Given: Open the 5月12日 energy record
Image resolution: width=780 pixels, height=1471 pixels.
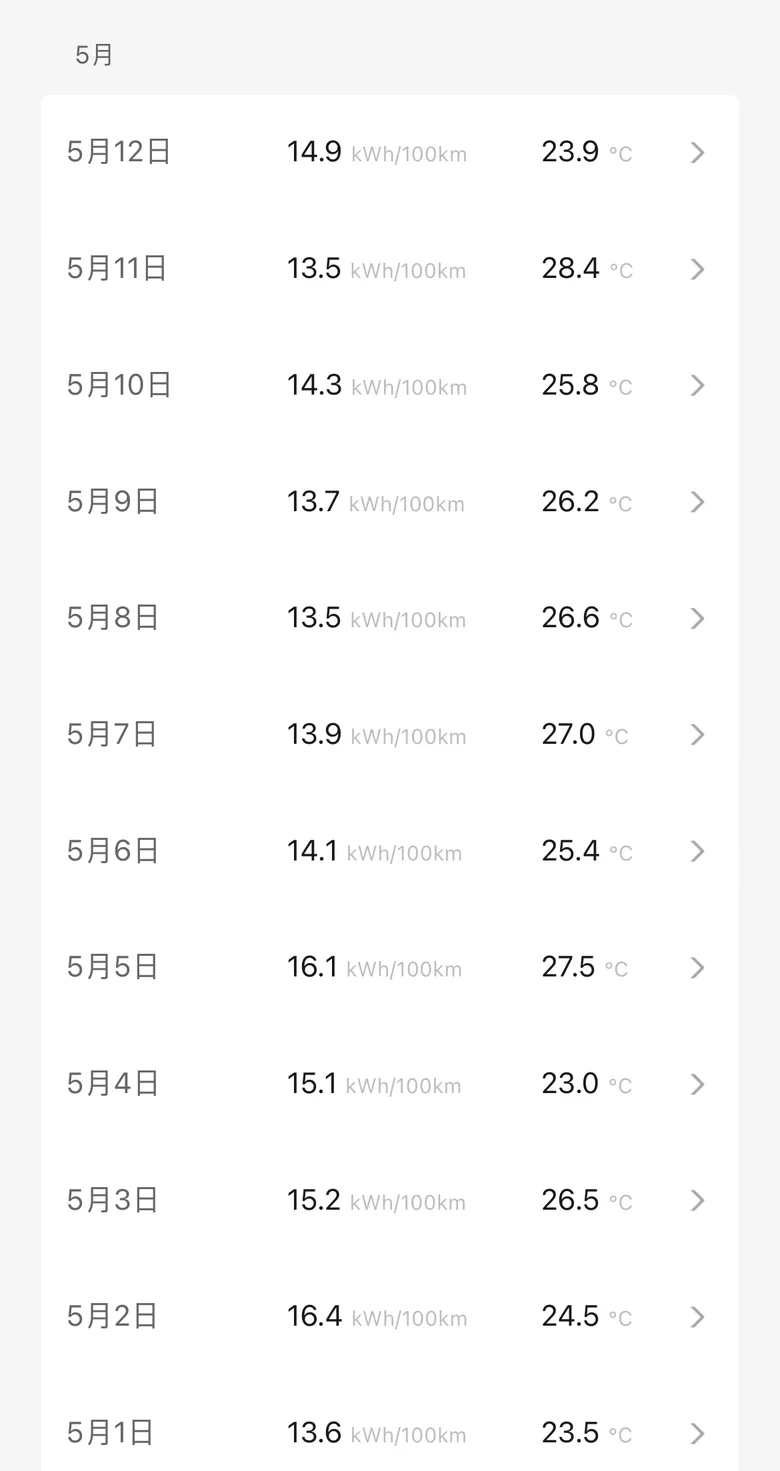Looking at the screenshot, I should point(390,152).
